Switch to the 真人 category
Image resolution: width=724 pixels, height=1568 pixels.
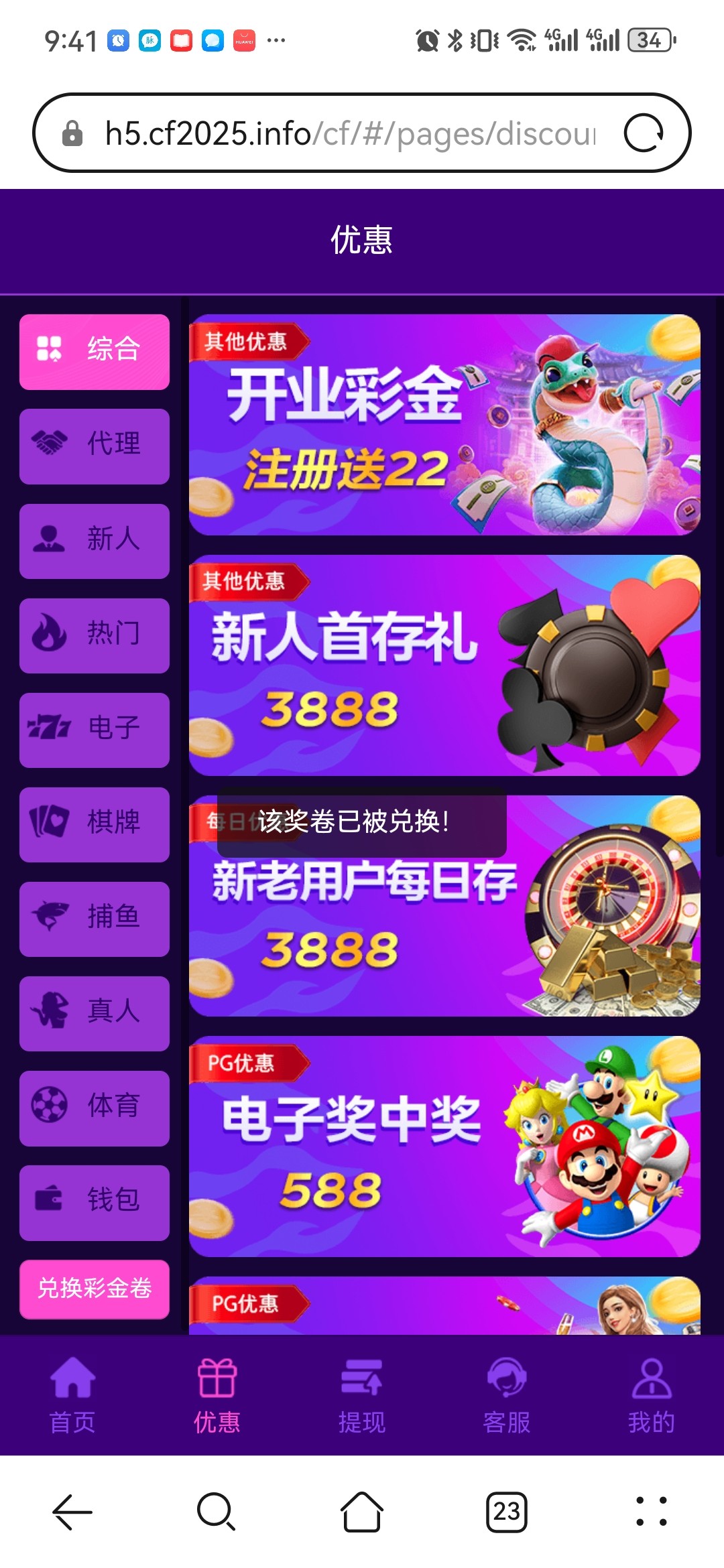[x=95, y=1012]
